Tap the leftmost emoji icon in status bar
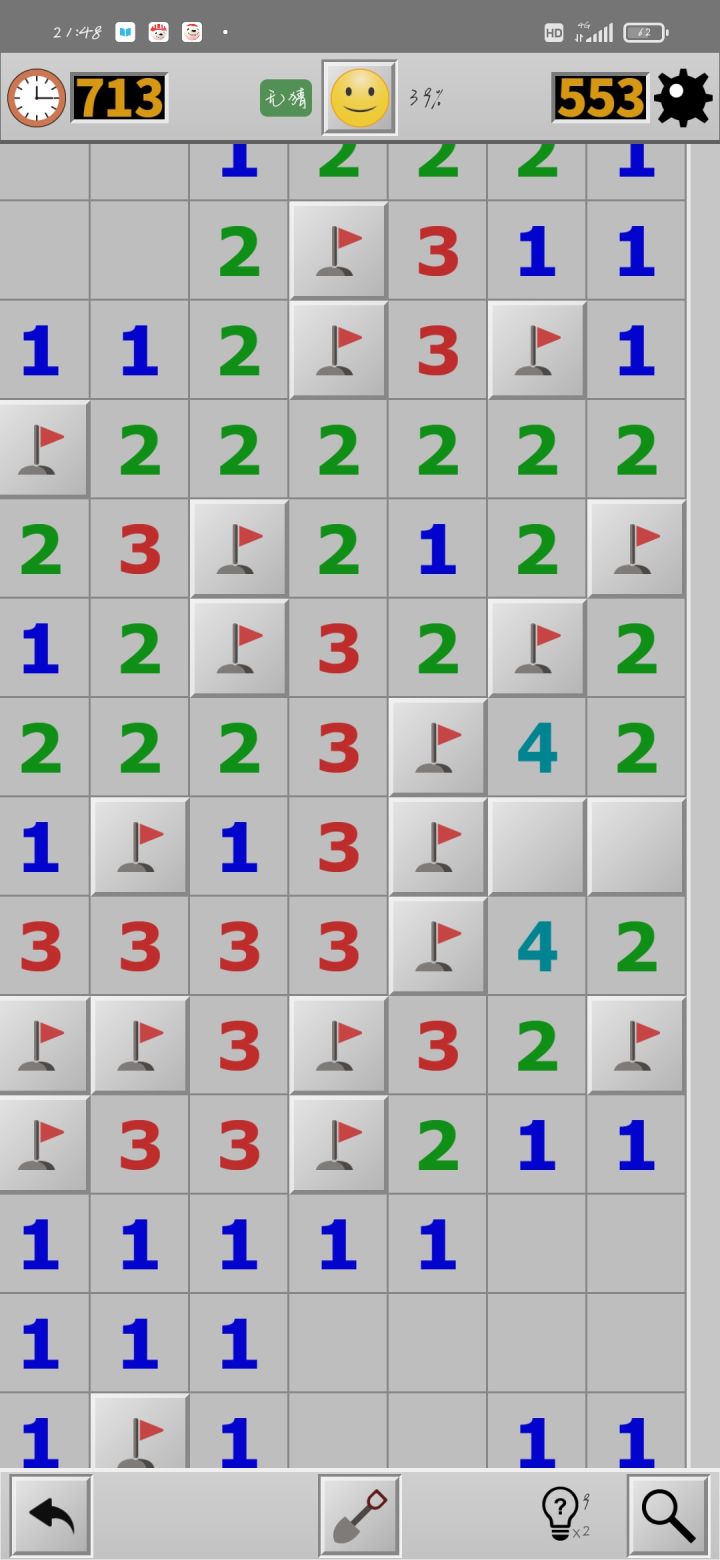This screenshot has height=1560, width=720. coord(157,31)
